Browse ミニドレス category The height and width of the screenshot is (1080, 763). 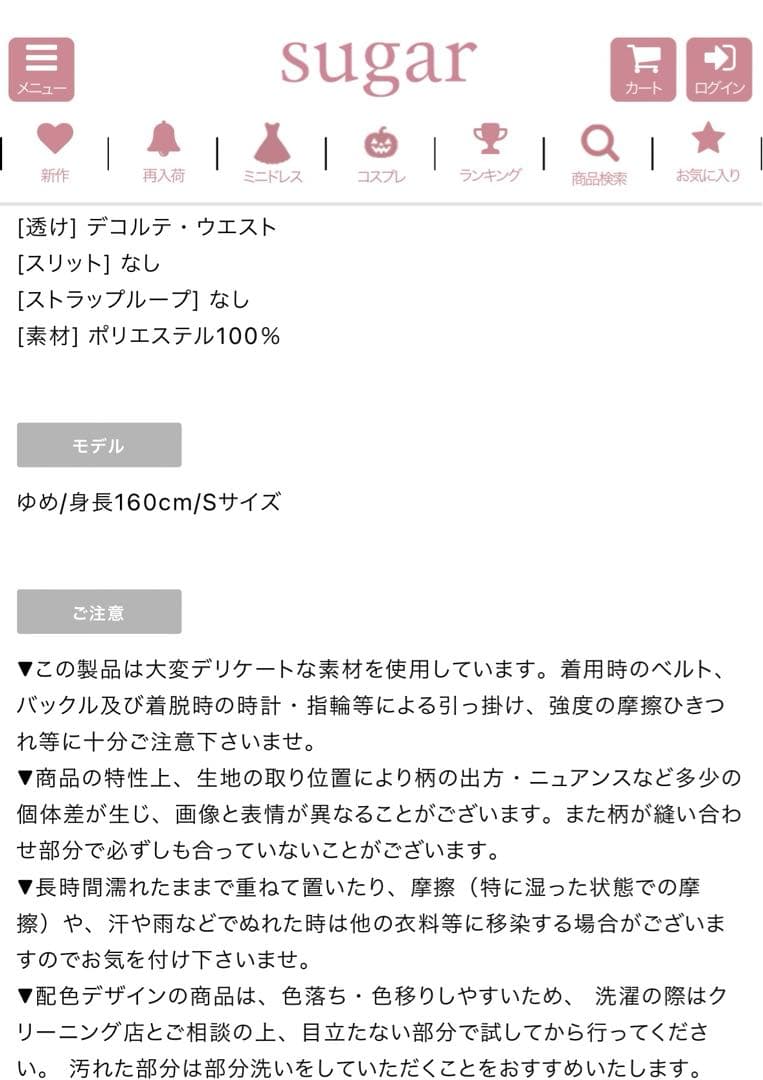(x=272, y=152)
